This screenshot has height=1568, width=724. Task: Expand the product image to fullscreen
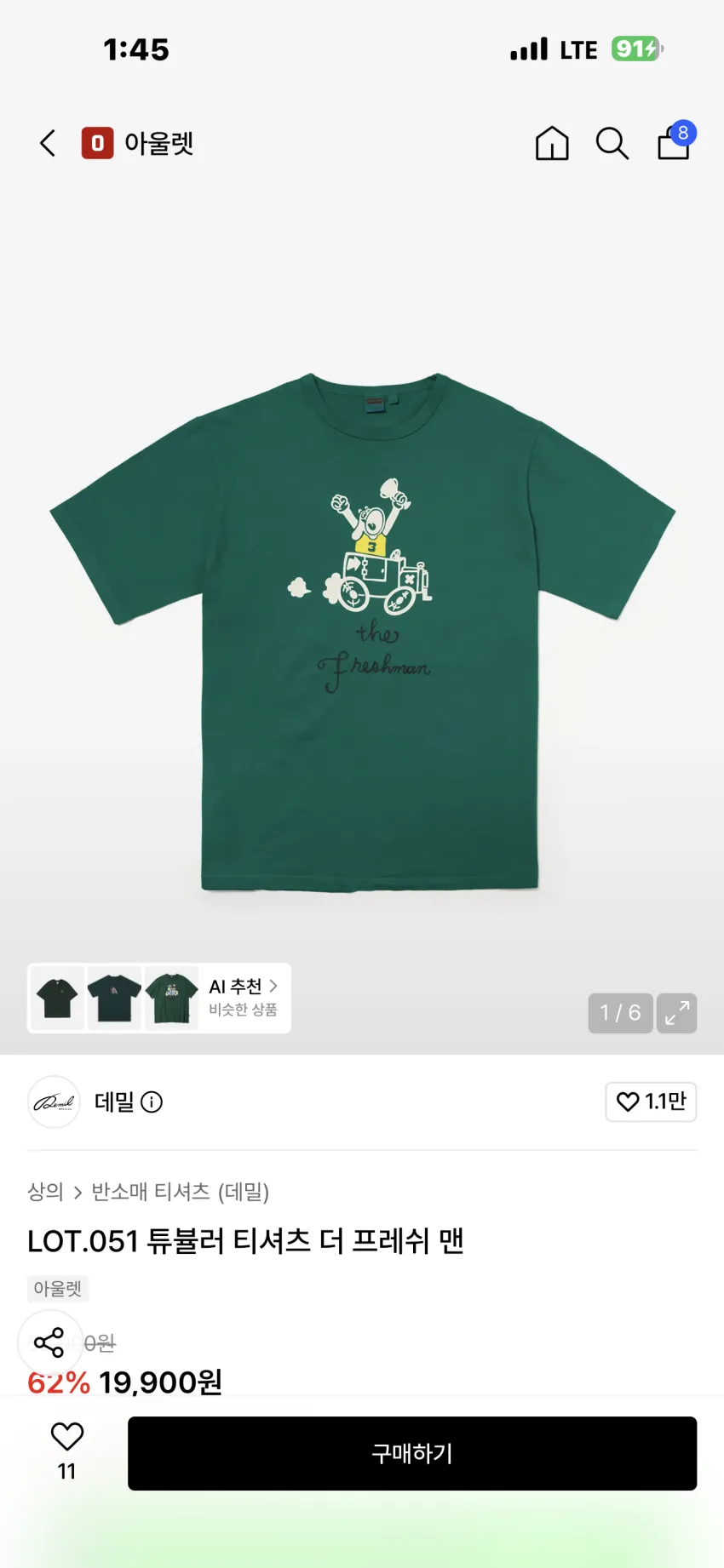[677, 1013]
